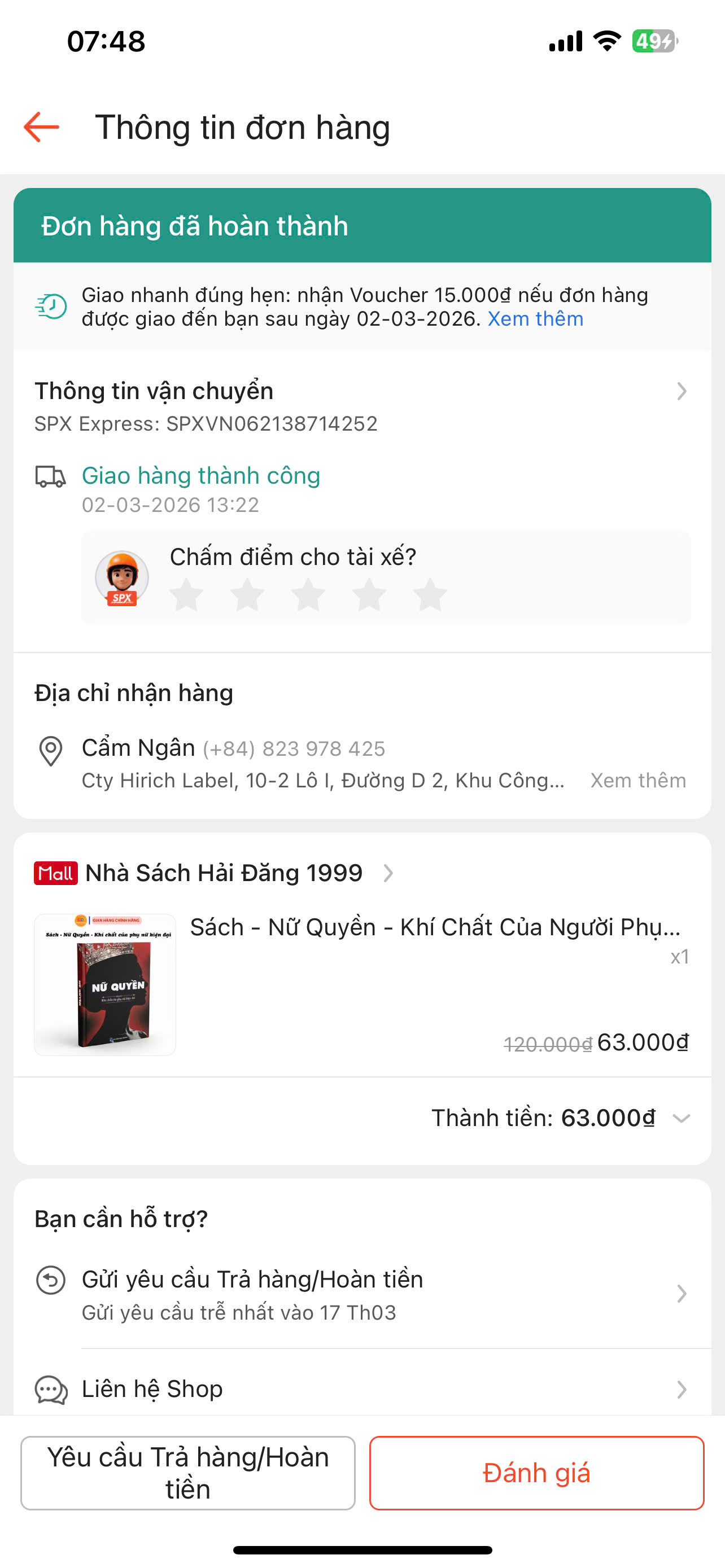Open Nhà Sách Hải Đăng 1999 shop
The image size is (725, 1568).
(224, 873)
